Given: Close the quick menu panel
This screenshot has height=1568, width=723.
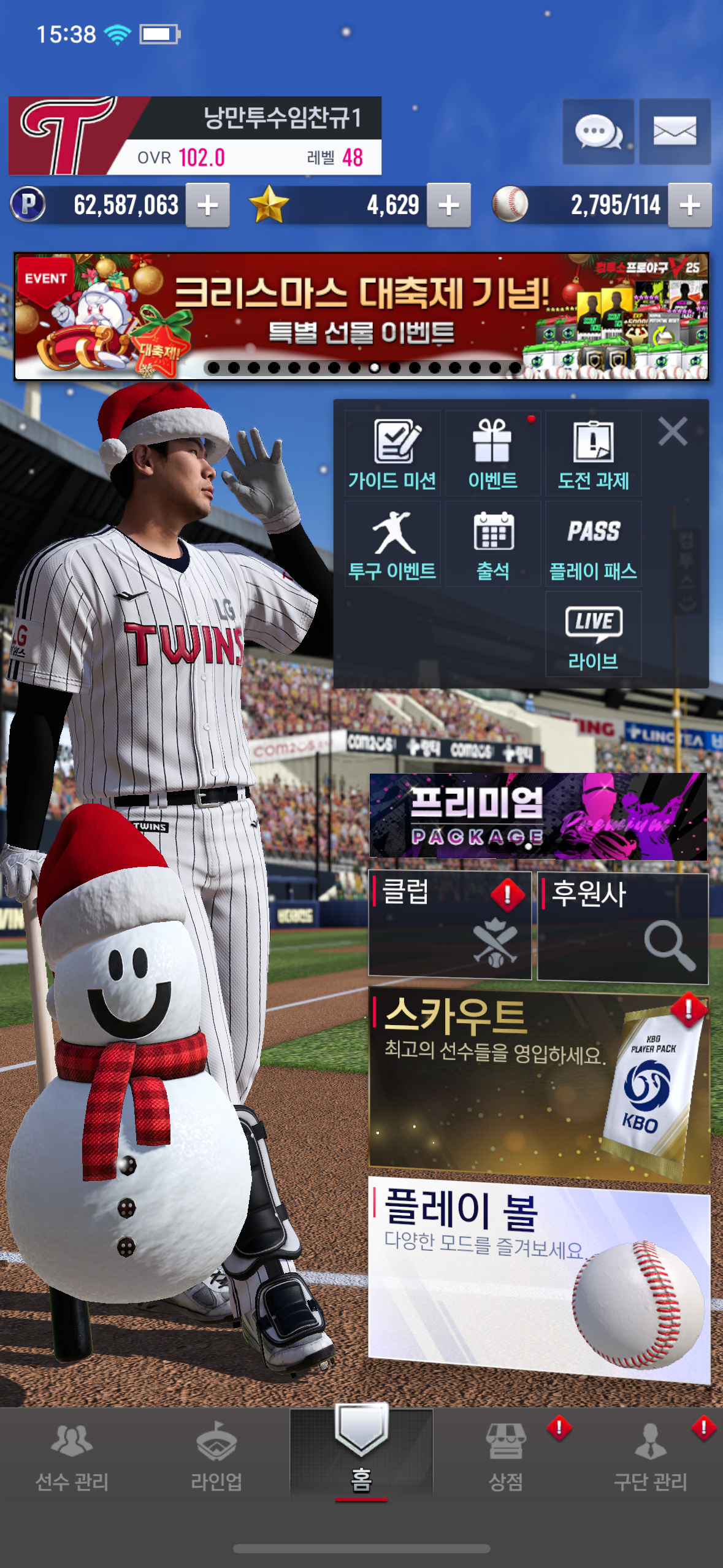Looking at the screenshot, I should click(x=673, y=431).
